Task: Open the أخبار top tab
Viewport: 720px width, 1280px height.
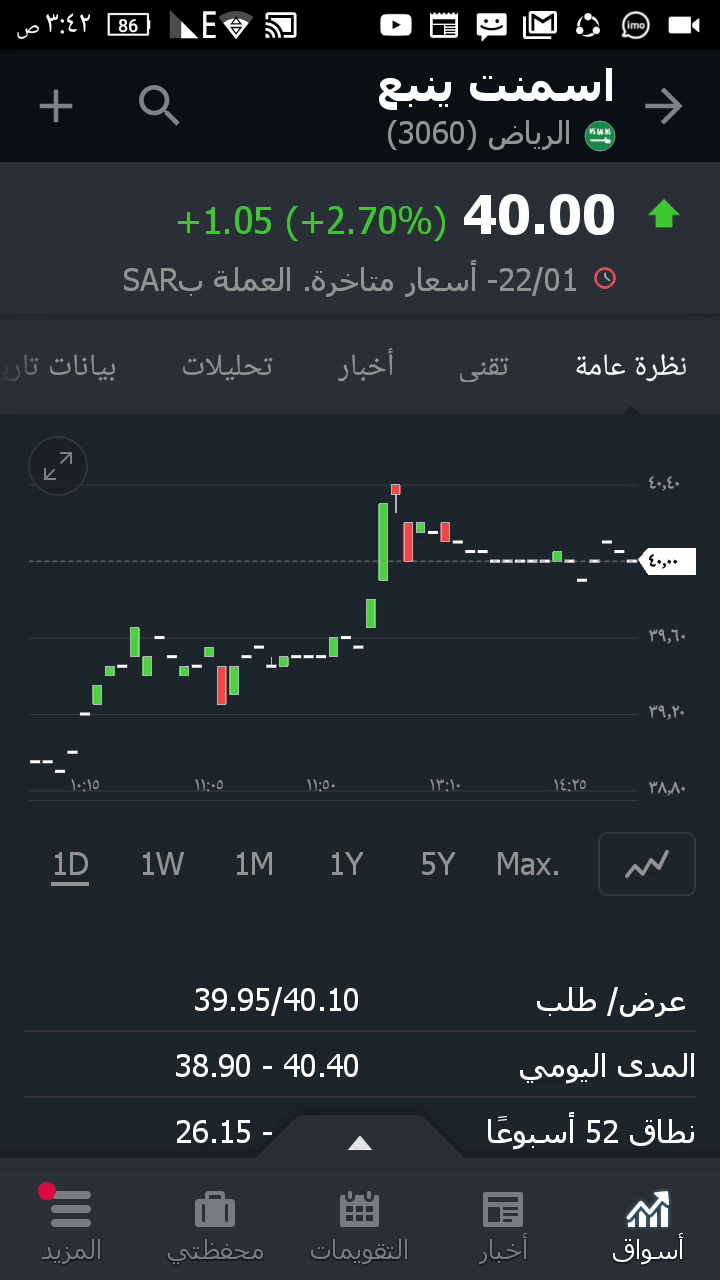Action: tap(366, 367)
